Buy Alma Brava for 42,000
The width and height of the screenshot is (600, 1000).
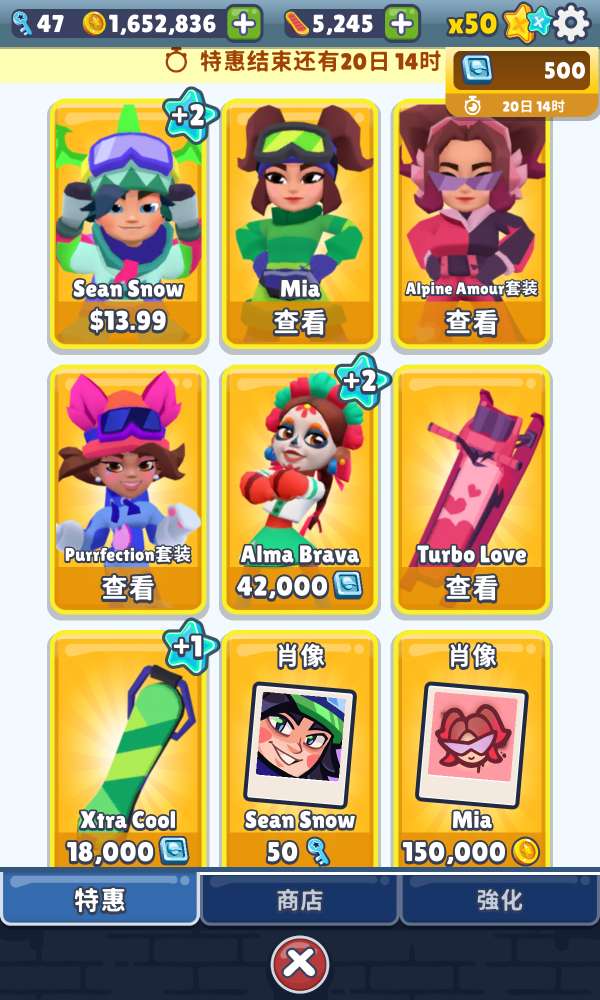pyautogui.click(x=300, y=490)
